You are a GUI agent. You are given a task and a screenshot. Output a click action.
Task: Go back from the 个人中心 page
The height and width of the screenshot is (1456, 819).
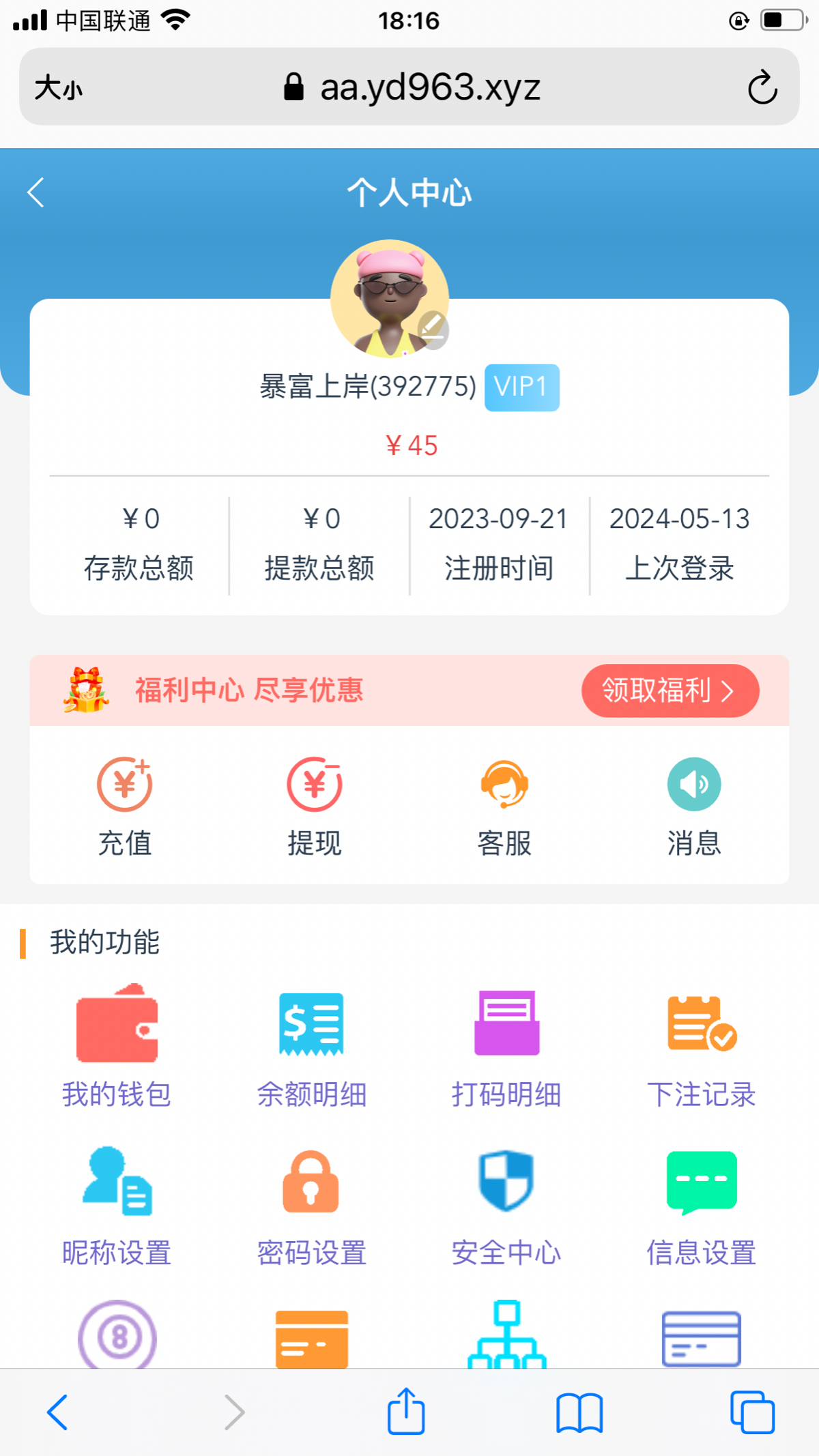(x=36, y=192)
